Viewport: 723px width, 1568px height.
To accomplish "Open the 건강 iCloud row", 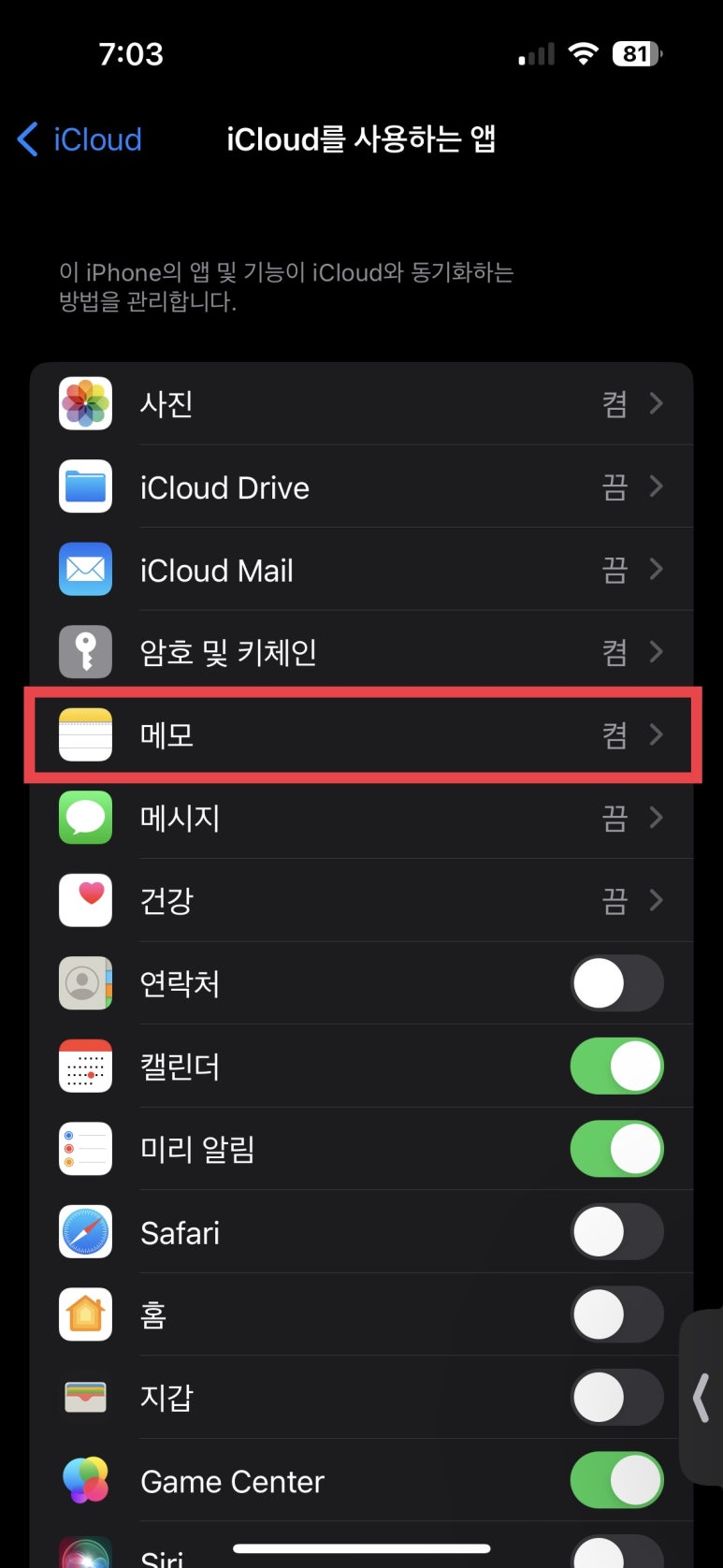I will (x=361, y=900).
